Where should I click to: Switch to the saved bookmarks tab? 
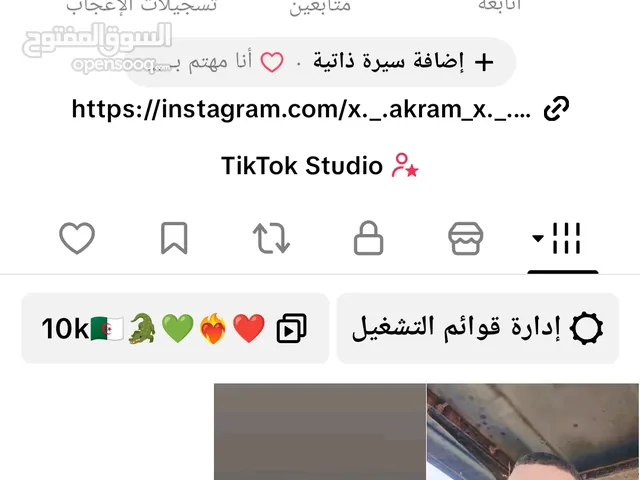pyautogui.click(x=174, y=238)
